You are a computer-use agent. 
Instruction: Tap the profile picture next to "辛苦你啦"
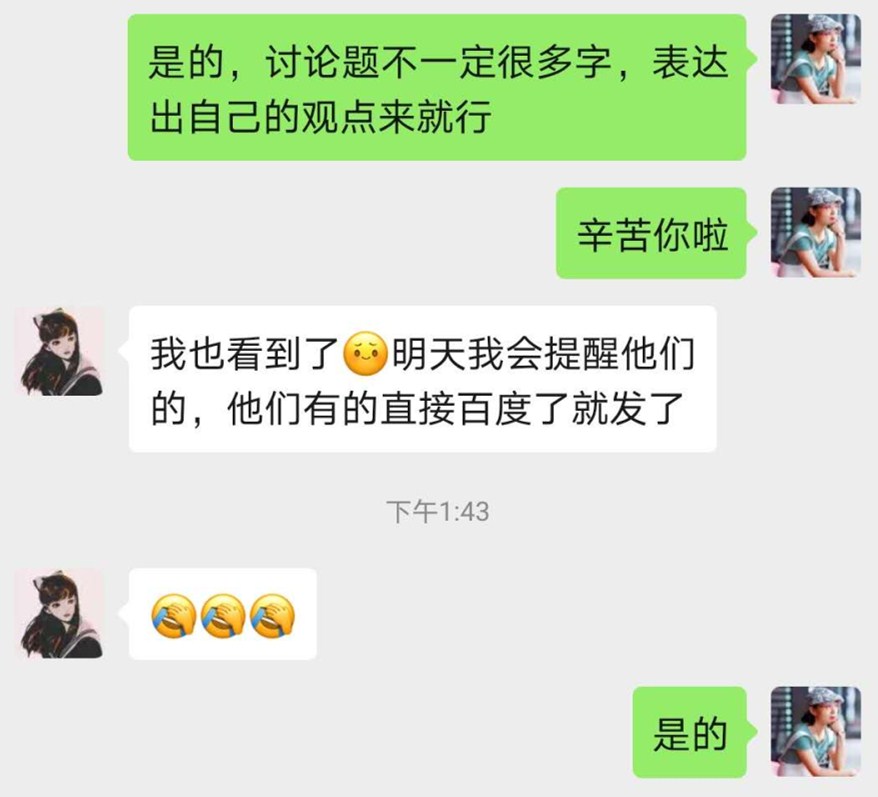815,232
